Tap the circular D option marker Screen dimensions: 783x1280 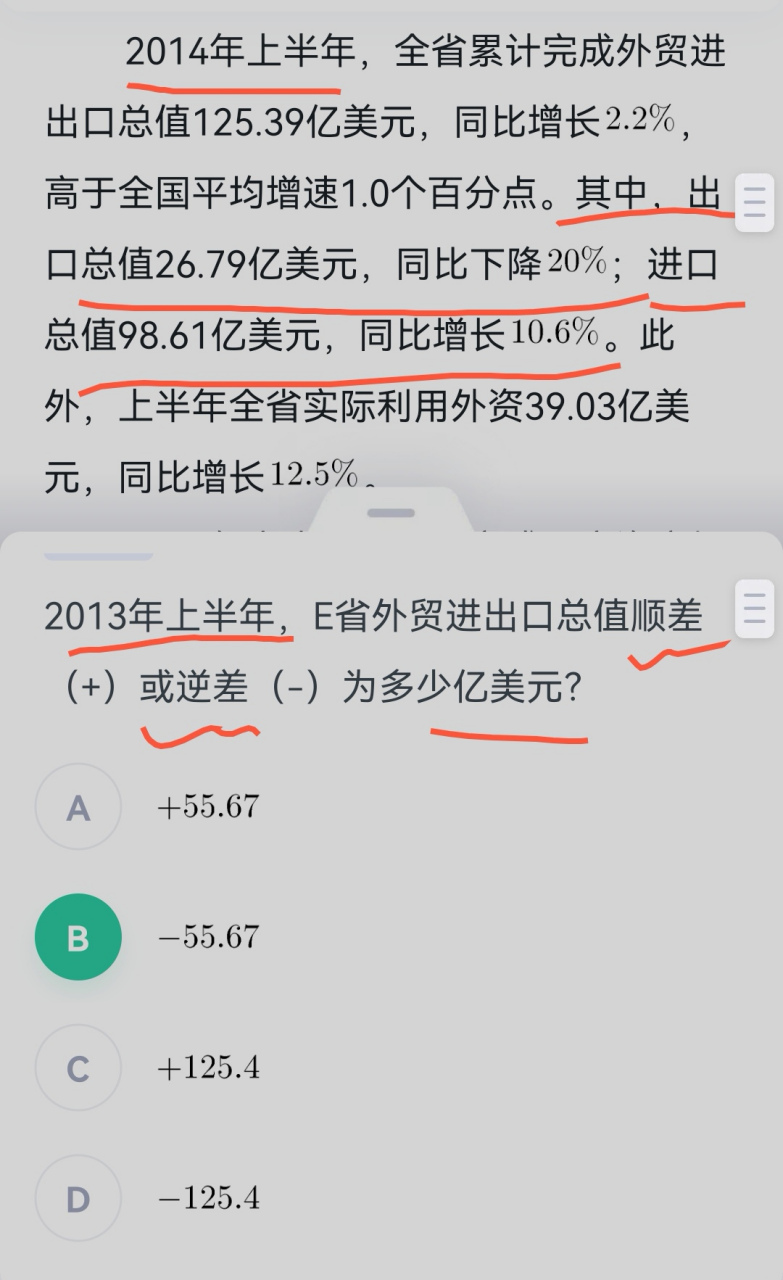[78, 1198]
